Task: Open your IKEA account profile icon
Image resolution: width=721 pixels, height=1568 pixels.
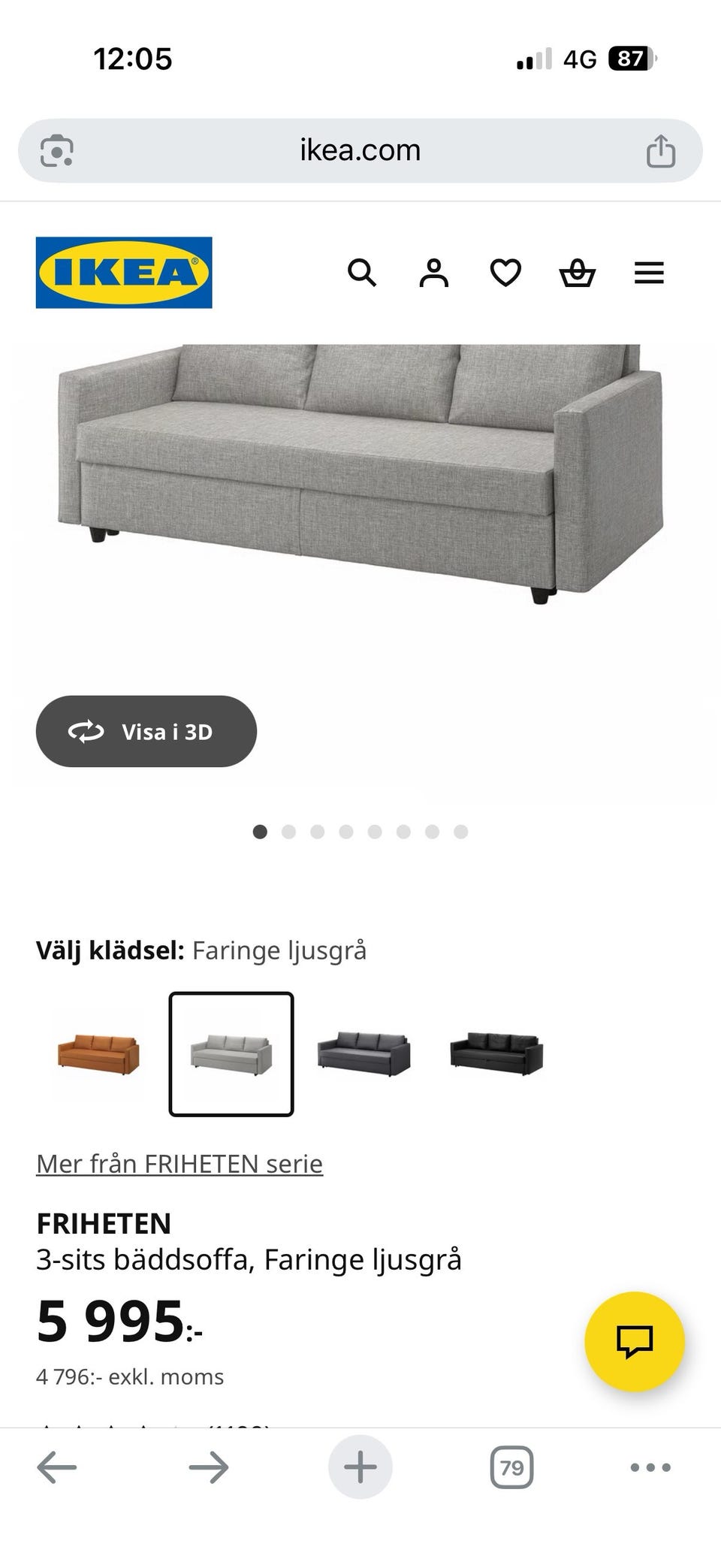Action: pos(434,273)
